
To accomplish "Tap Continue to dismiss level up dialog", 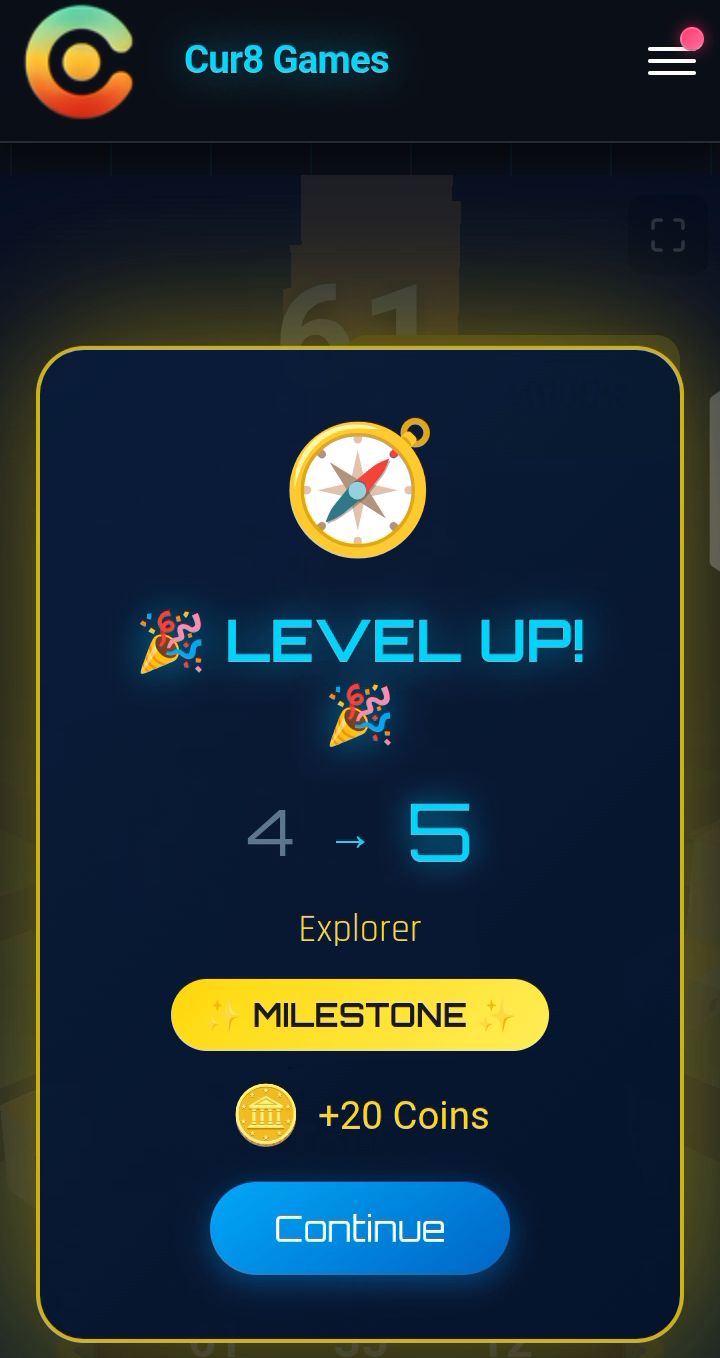I will [x=360, y=1228].
